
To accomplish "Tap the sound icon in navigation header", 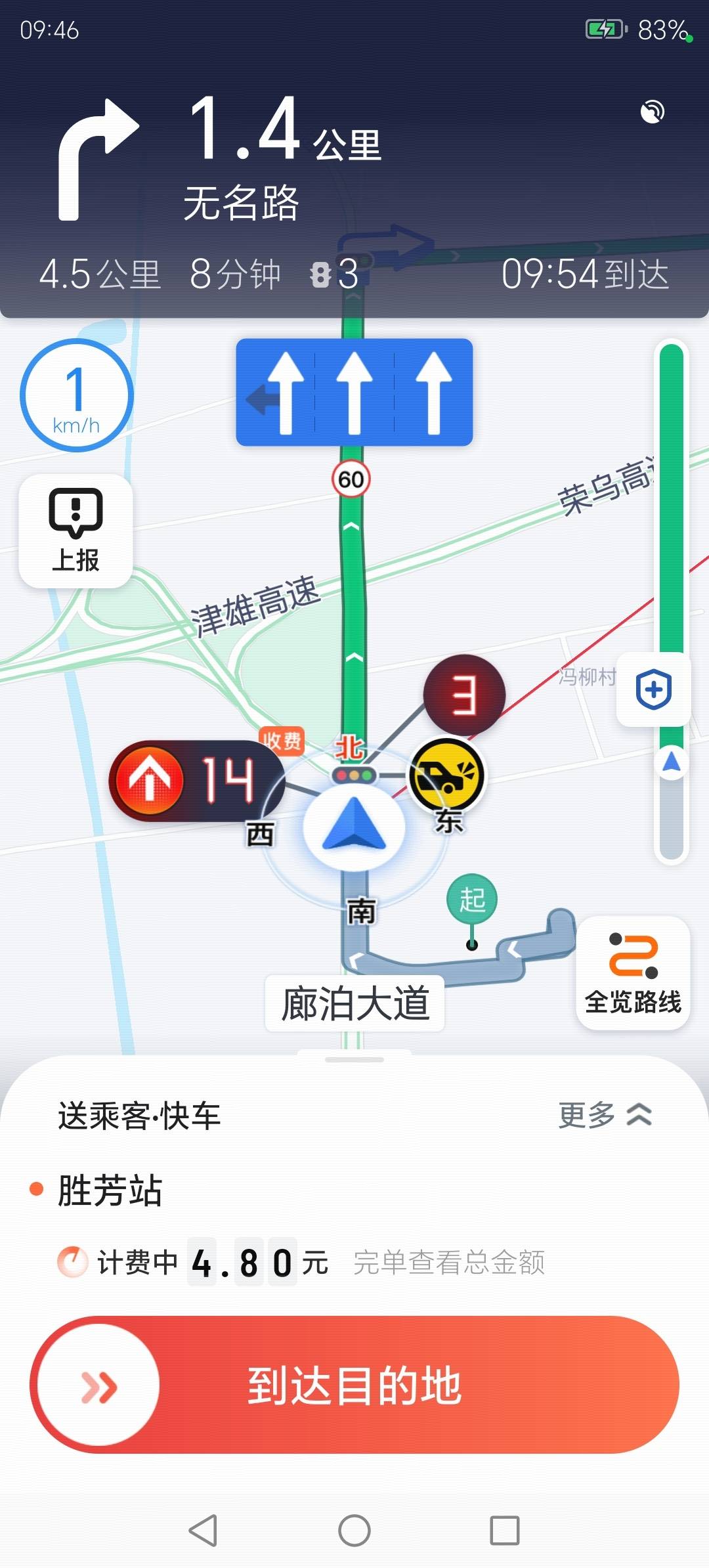I will pyautogui.click(x=652, y=112).
